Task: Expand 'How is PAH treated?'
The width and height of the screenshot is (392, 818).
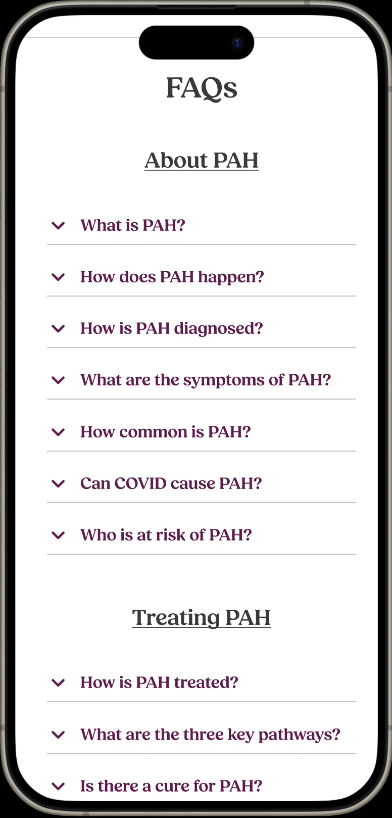Action: pos(201,682)
